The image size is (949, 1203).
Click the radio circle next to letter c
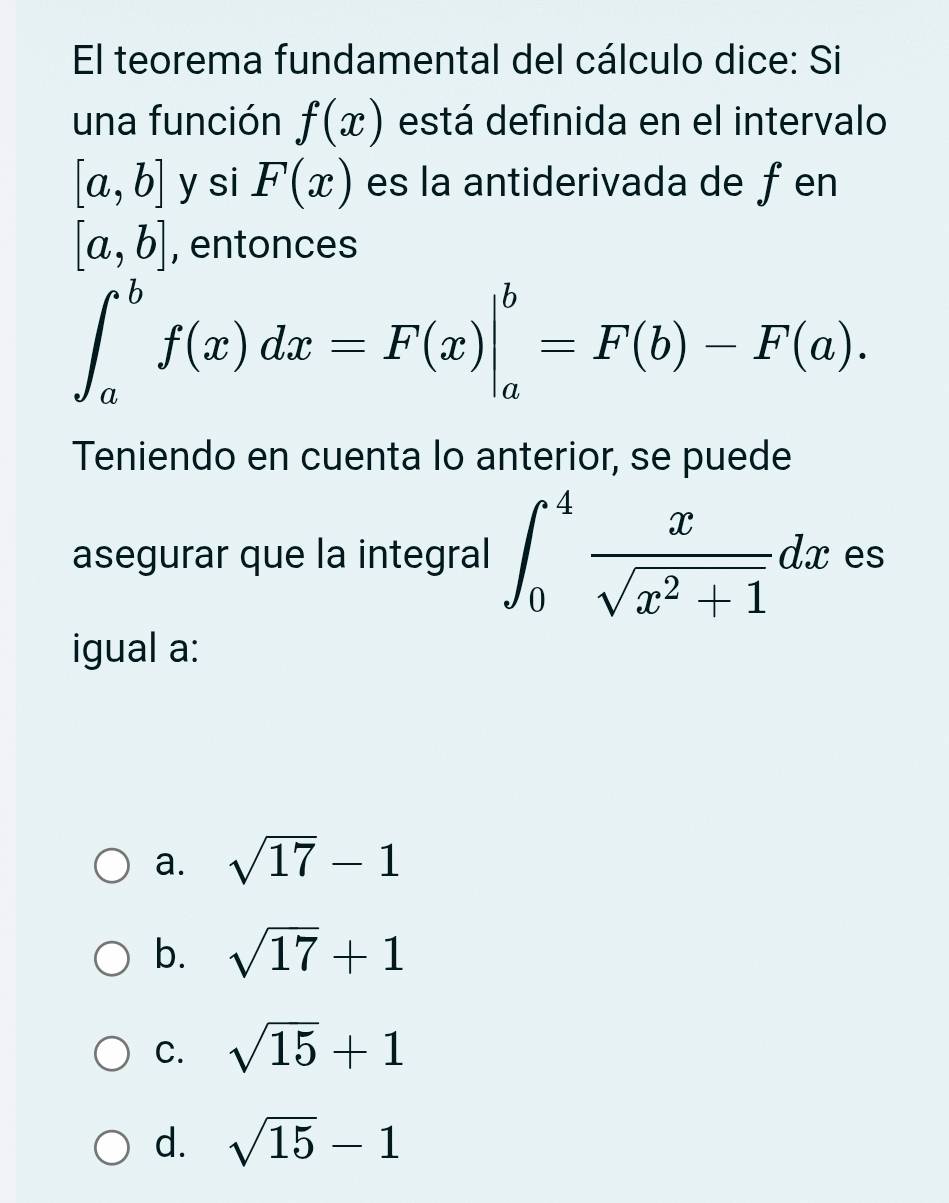(112, 1052)
